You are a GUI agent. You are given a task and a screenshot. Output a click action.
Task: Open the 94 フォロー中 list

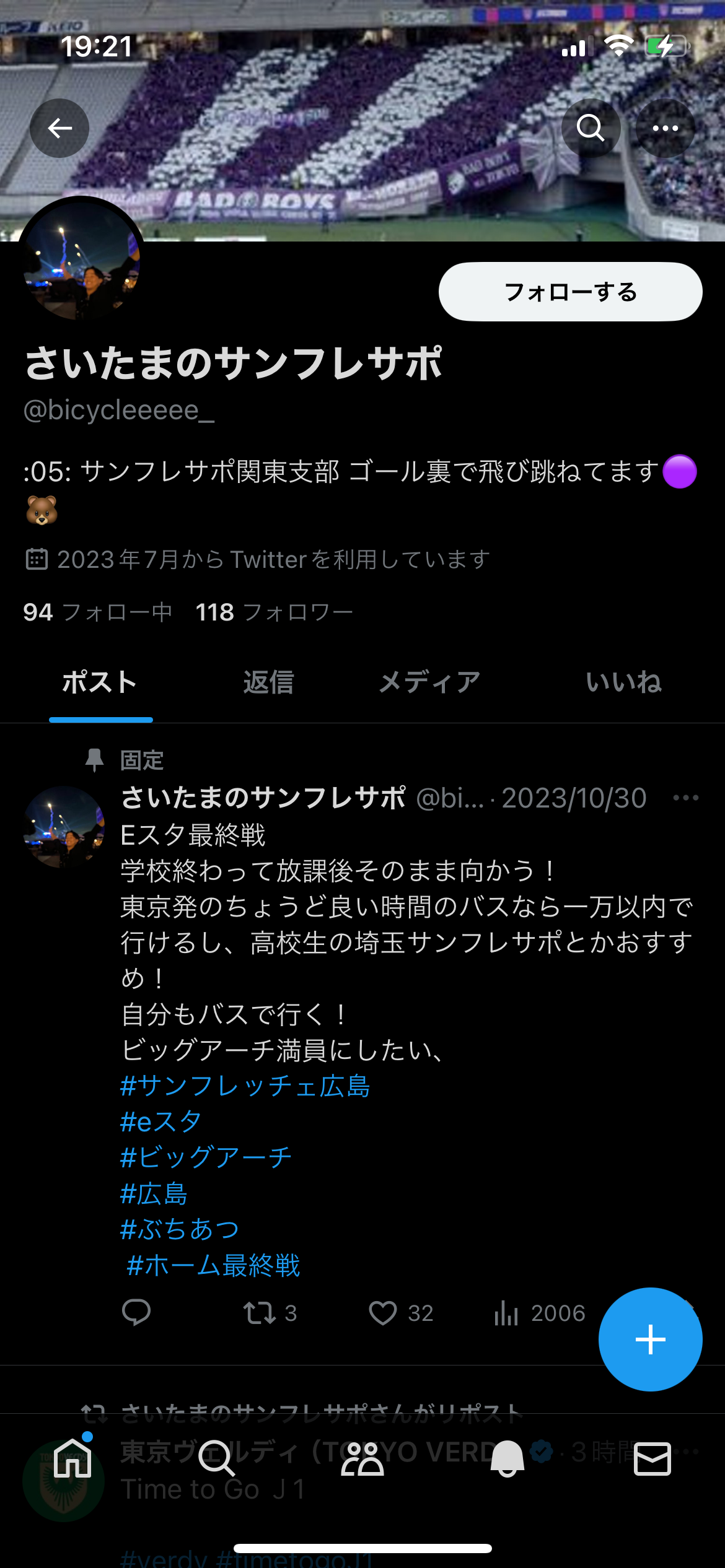pos(97,612)
